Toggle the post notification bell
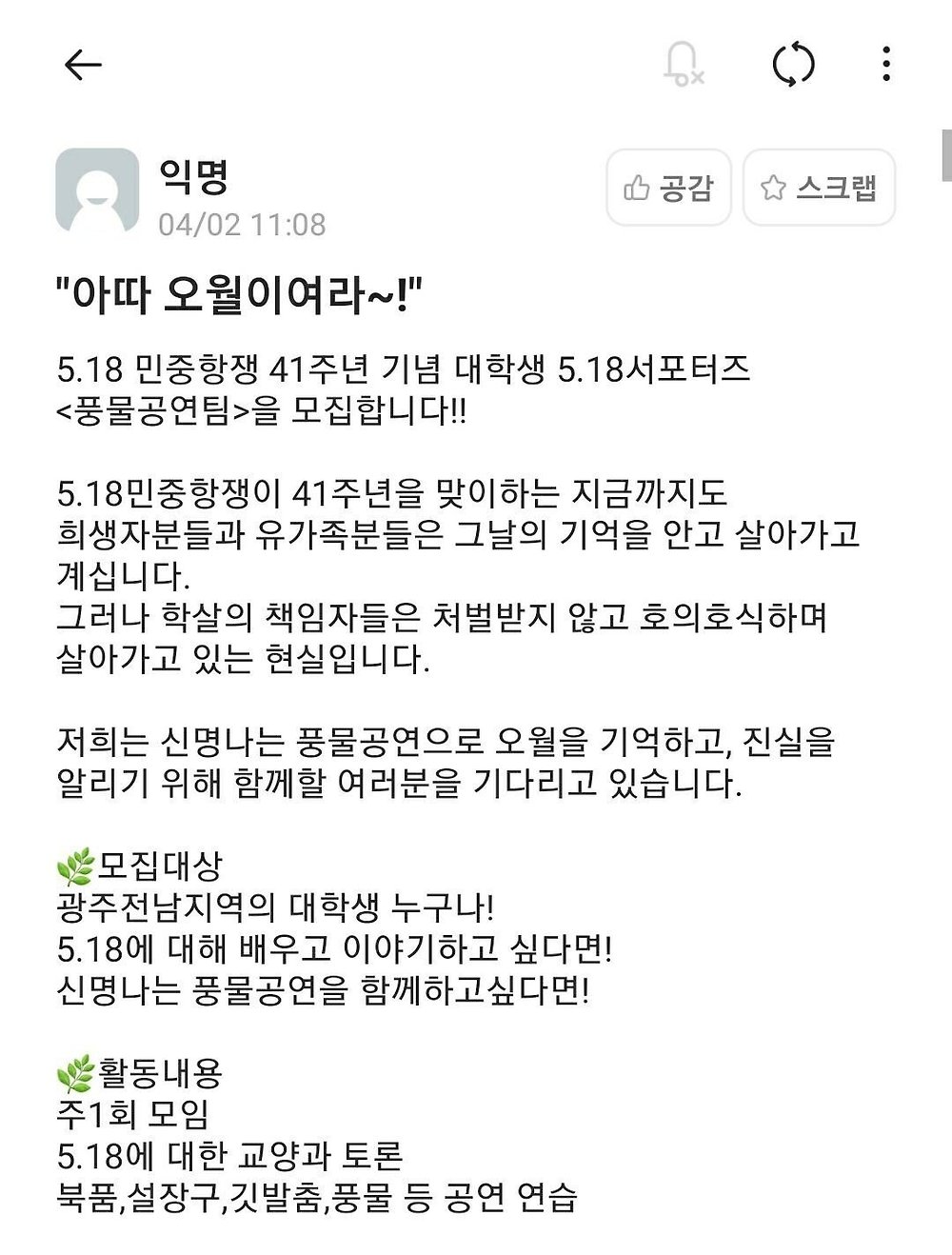The height and width of the screenshot is (1255, 952). (x=683, y=65)
